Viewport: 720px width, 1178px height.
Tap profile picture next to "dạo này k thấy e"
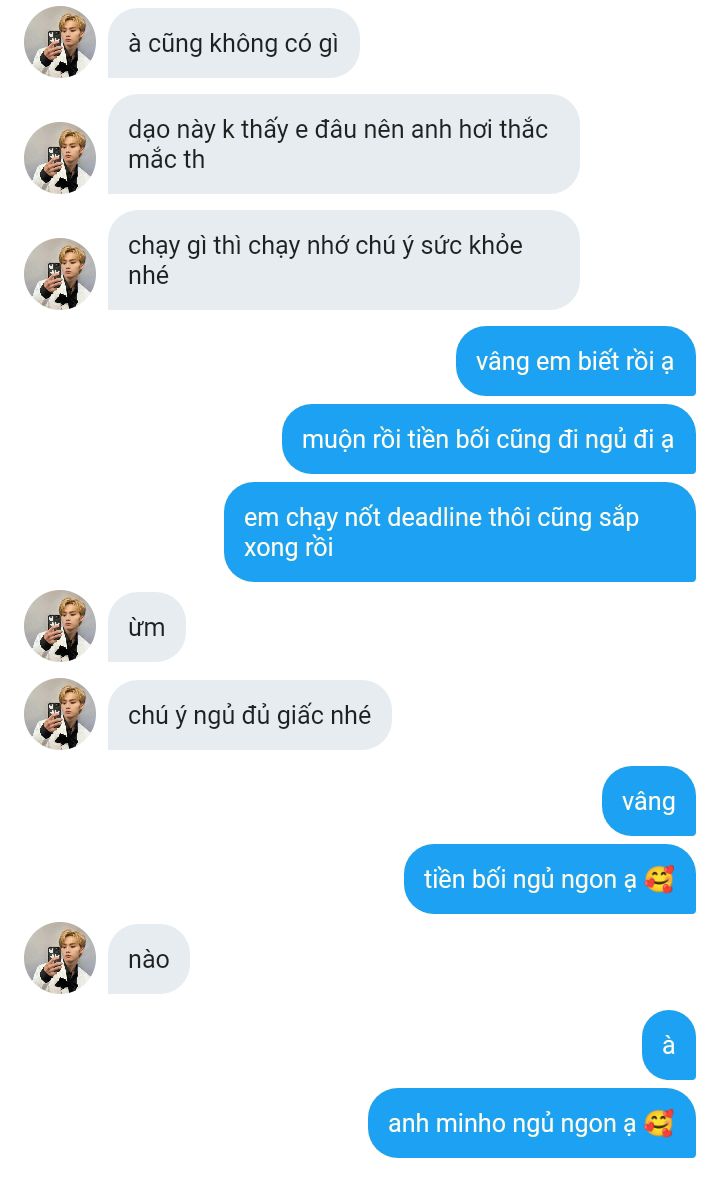pyautogui.click(x=60, y=158)
